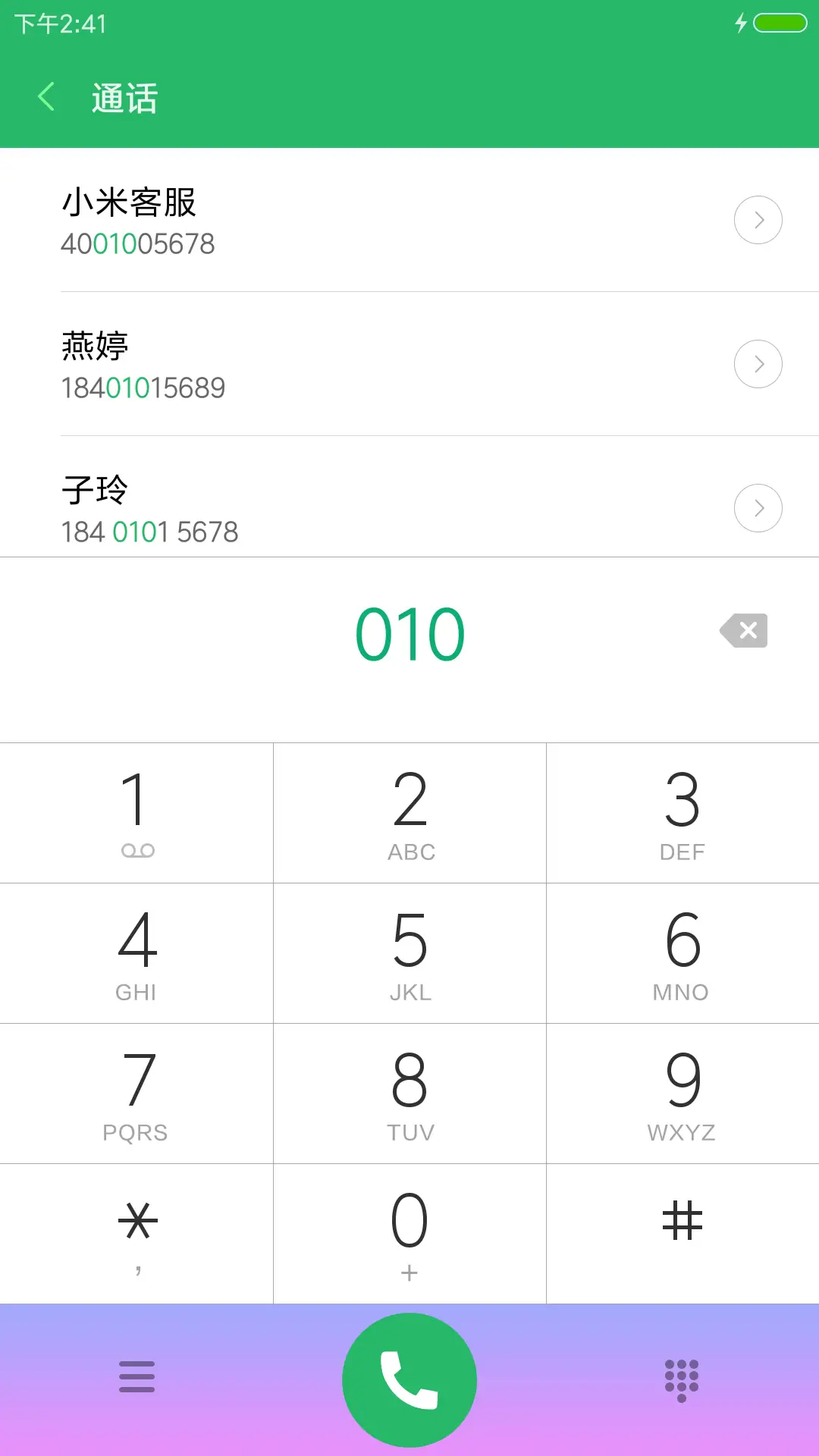Select the 小米客服 call log entry

[303, 220]
